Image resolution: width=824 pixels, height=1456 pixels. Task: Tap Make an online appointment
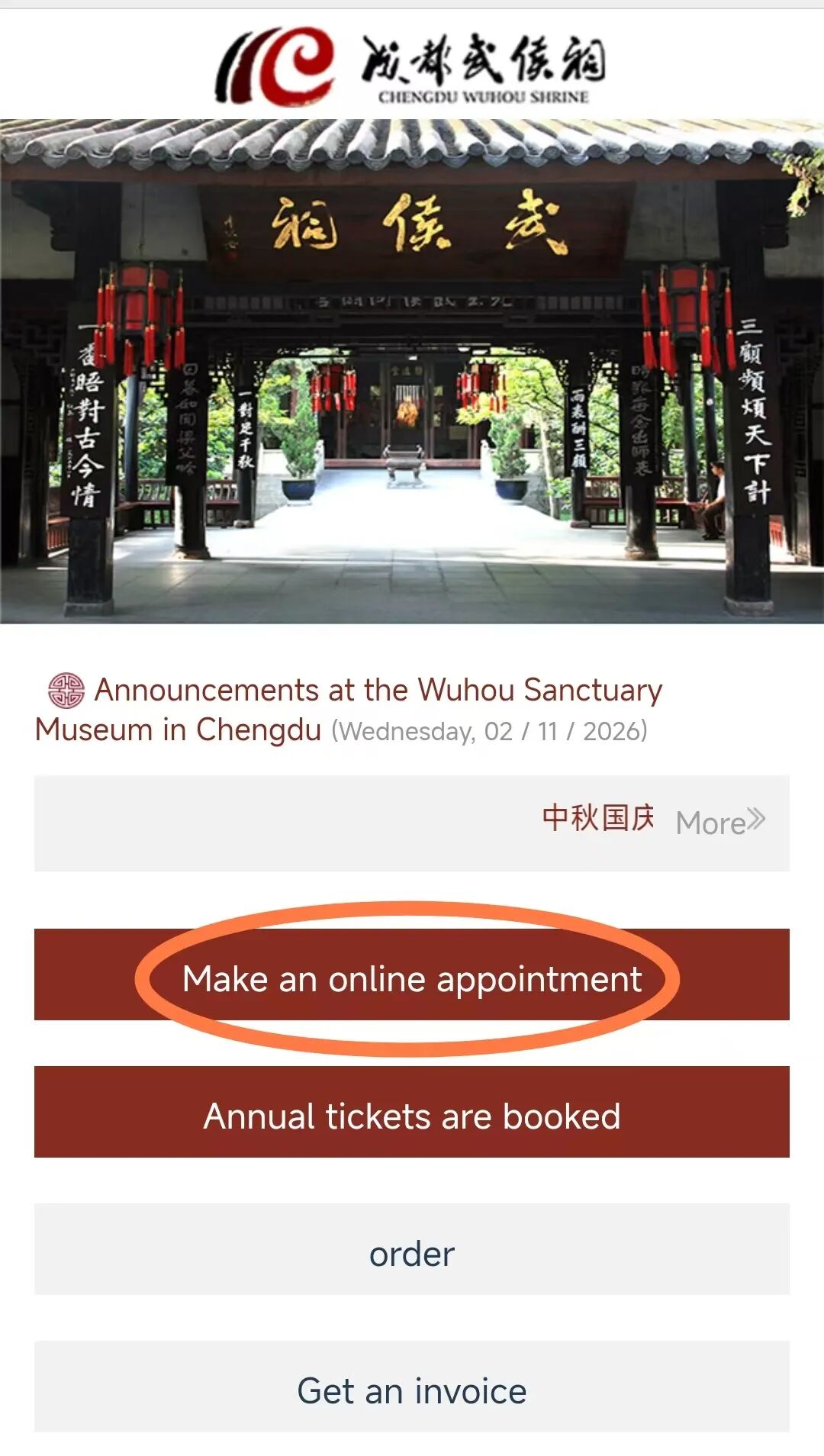click(412, 978)
